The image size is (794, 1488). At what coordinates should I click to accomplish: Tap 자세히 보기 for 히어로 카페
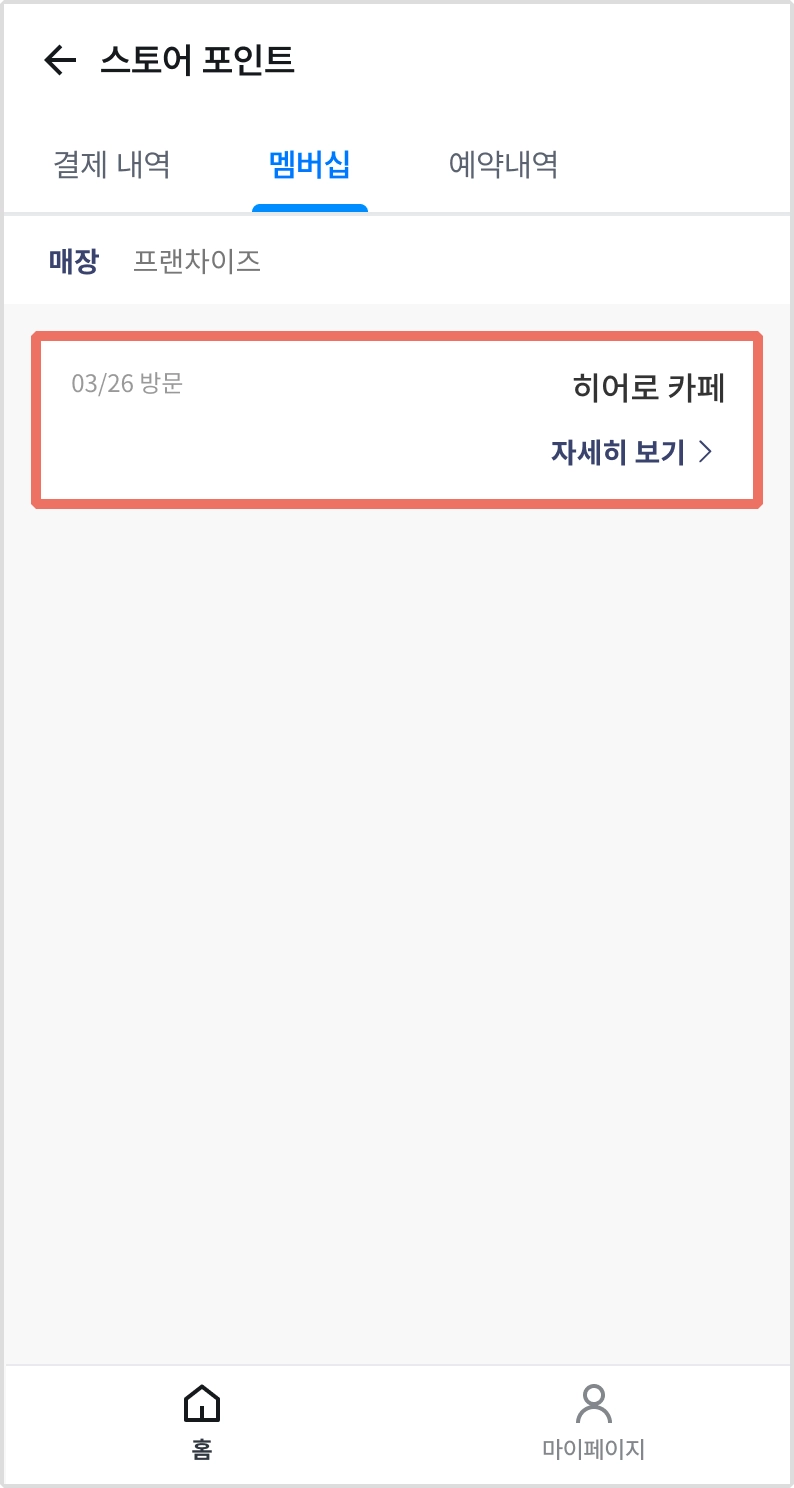[631, 452]
